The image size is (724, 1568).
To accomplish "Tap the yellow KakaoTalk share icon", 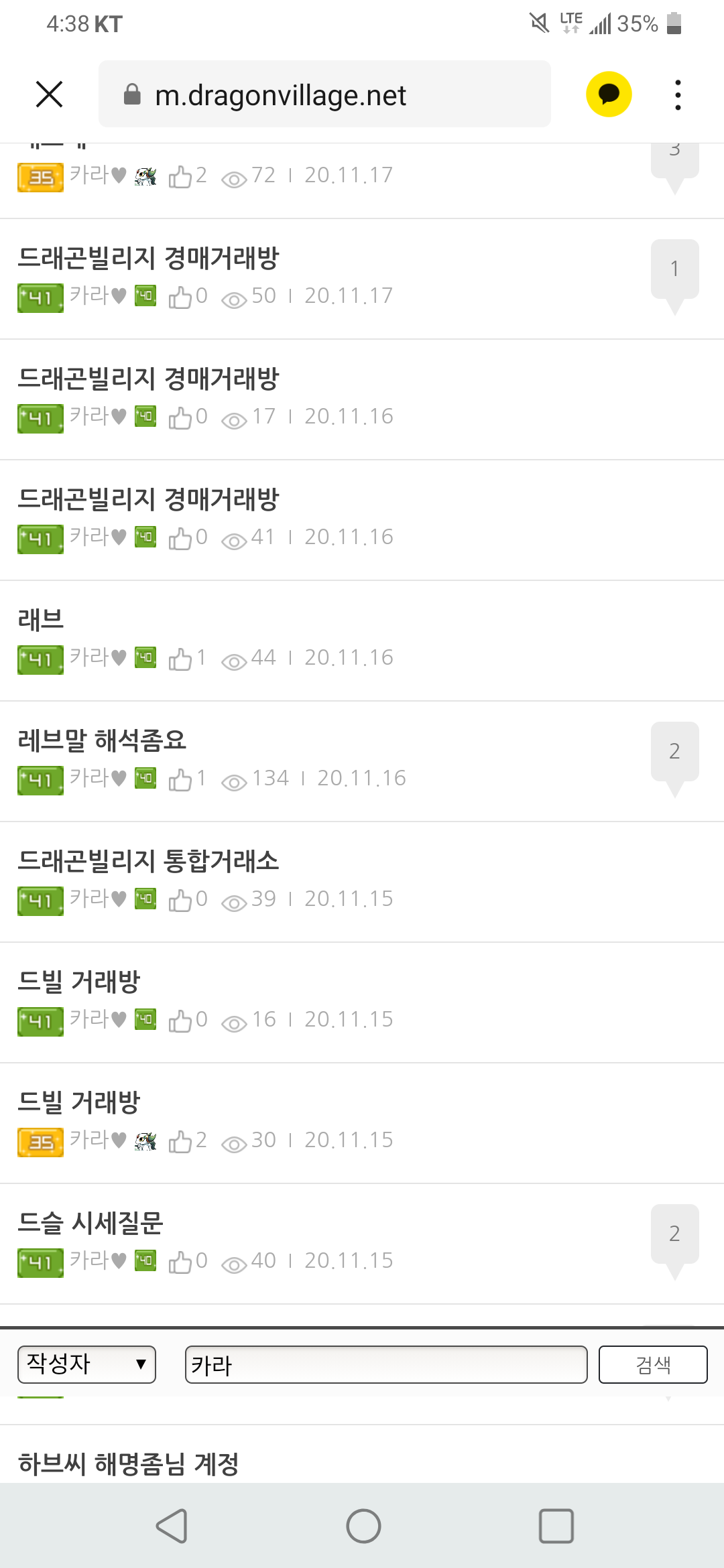I will [609, 94].
